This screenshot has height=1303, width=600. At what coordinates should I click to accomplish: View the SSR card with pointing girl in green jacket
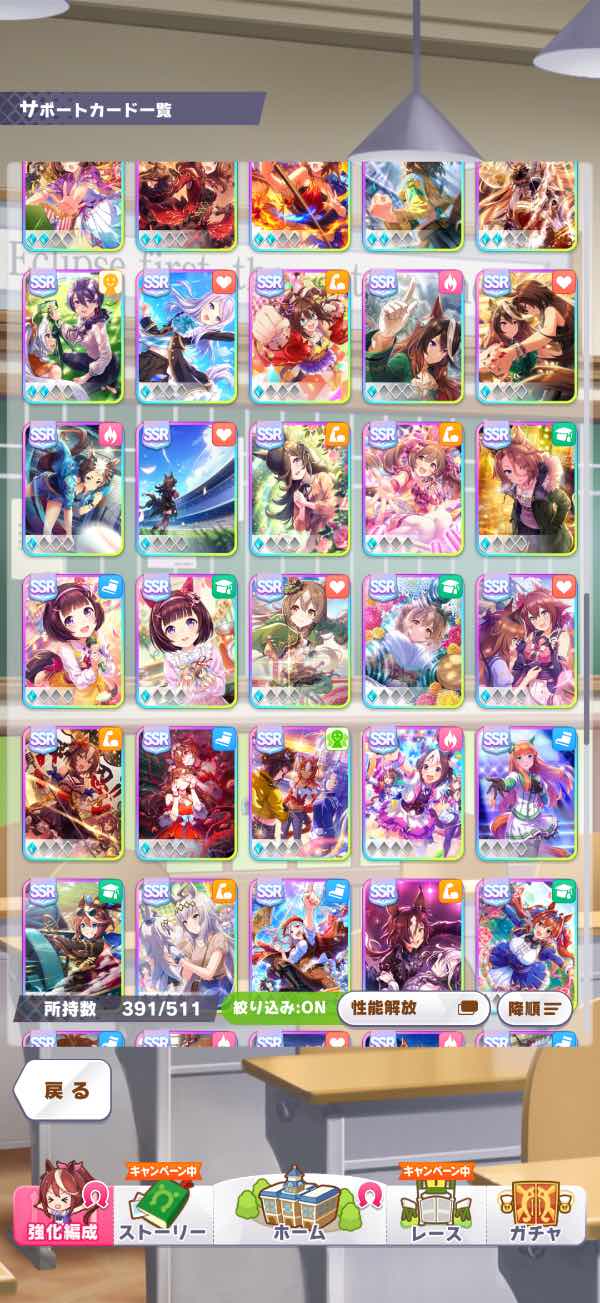point(413,336)
